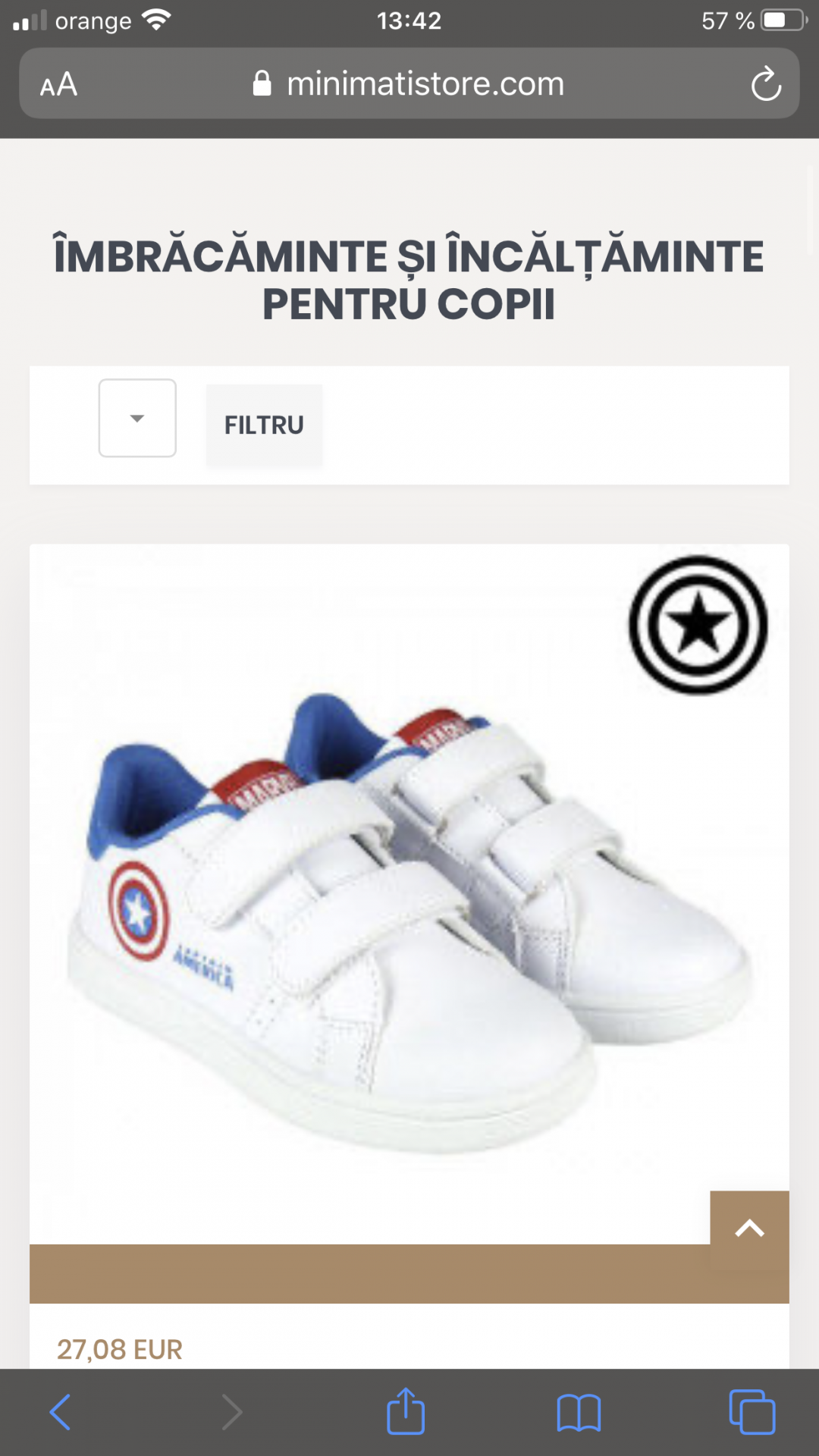Image resolution: width=819 pixels, height=1456 pixels.
Task: Open the FILTRU filter options
Action: click(x=264, y=425)
